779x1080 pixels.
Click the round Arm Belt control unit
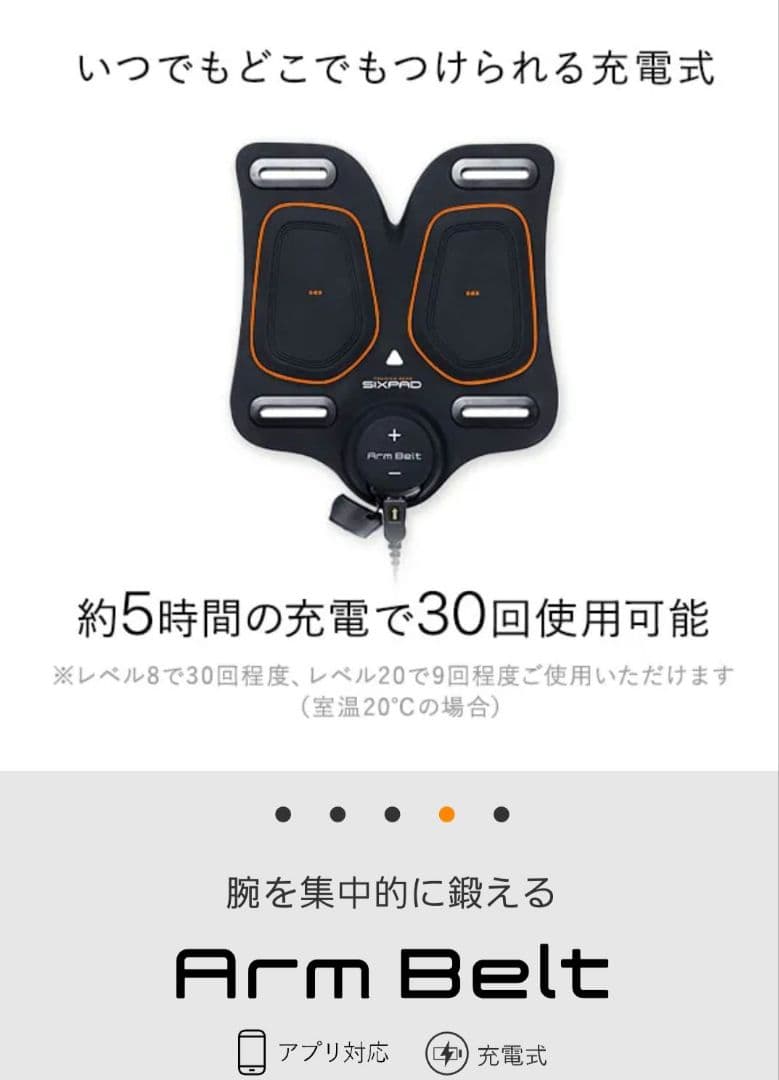click(x=394, y=454)
